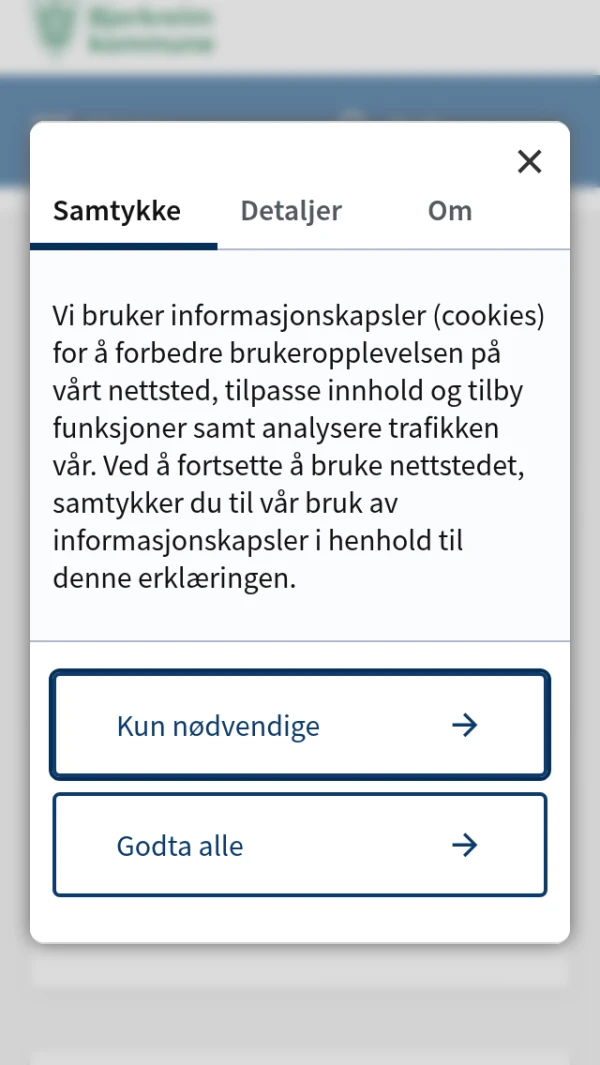
Task: Select the Samtykke tab
Action: pyautogui.click(x=117, y=211)
